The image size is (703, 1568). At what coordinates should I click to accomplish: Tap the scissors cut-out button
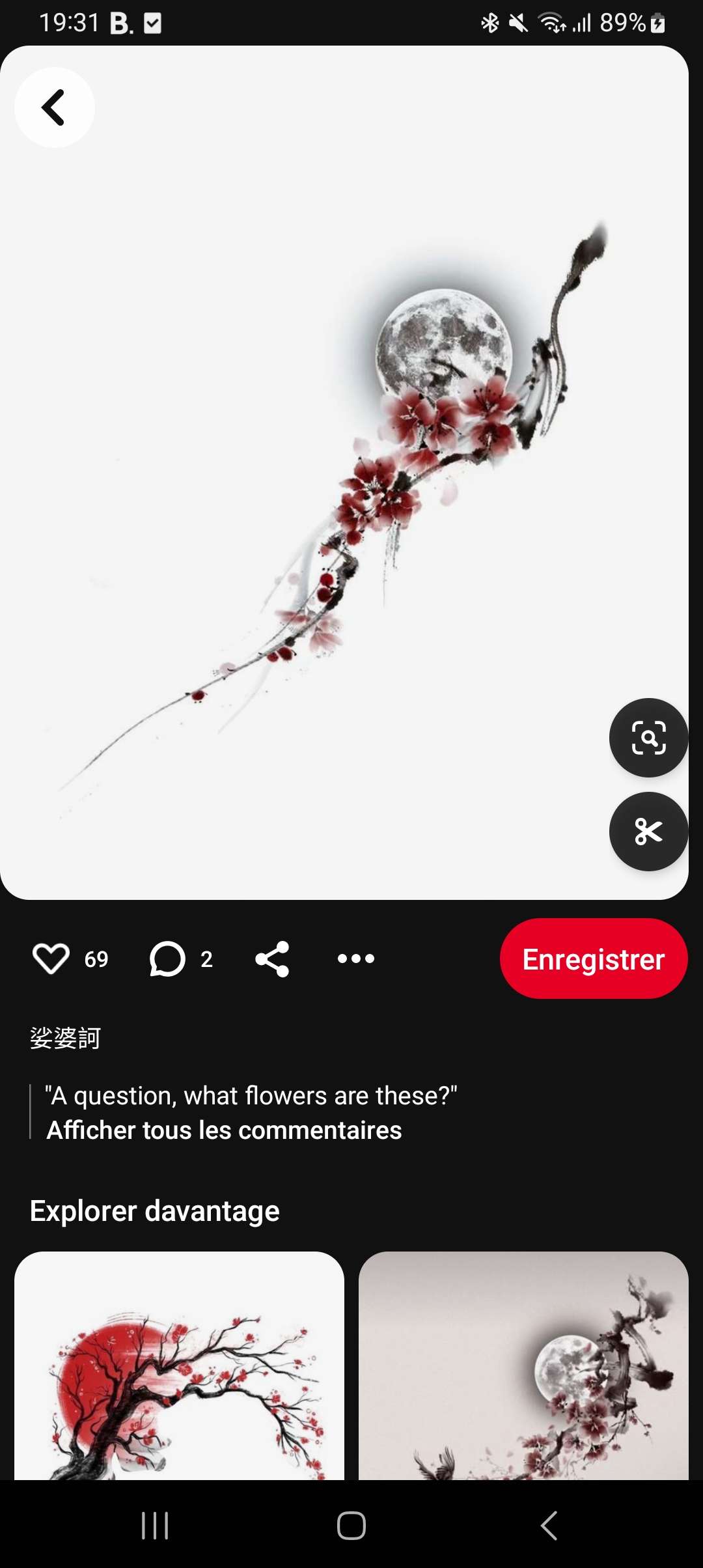648,832
